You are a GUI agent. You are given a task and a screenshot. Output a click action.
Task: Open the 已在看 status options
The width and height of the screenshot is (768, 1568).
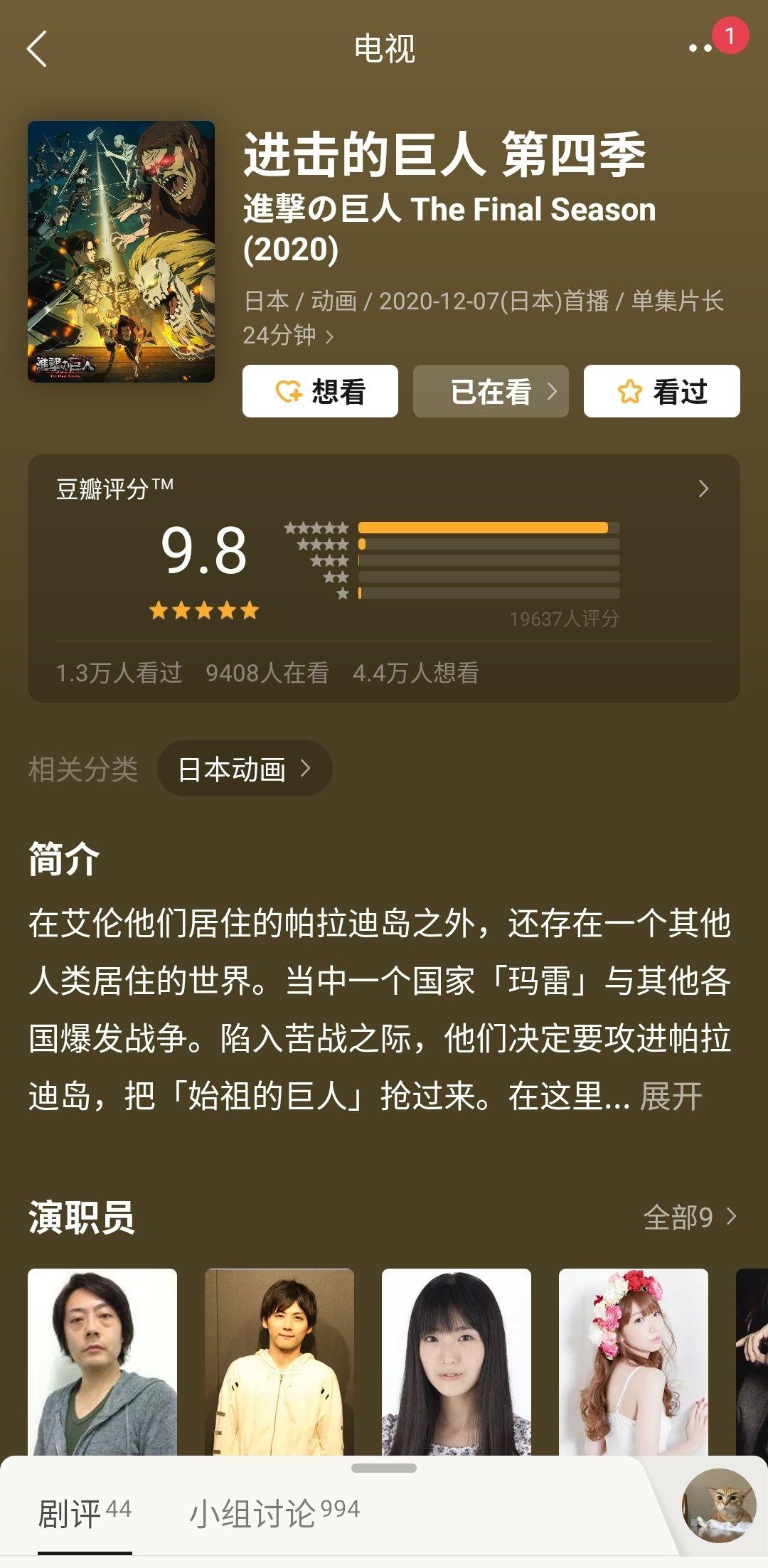[491, 391]
